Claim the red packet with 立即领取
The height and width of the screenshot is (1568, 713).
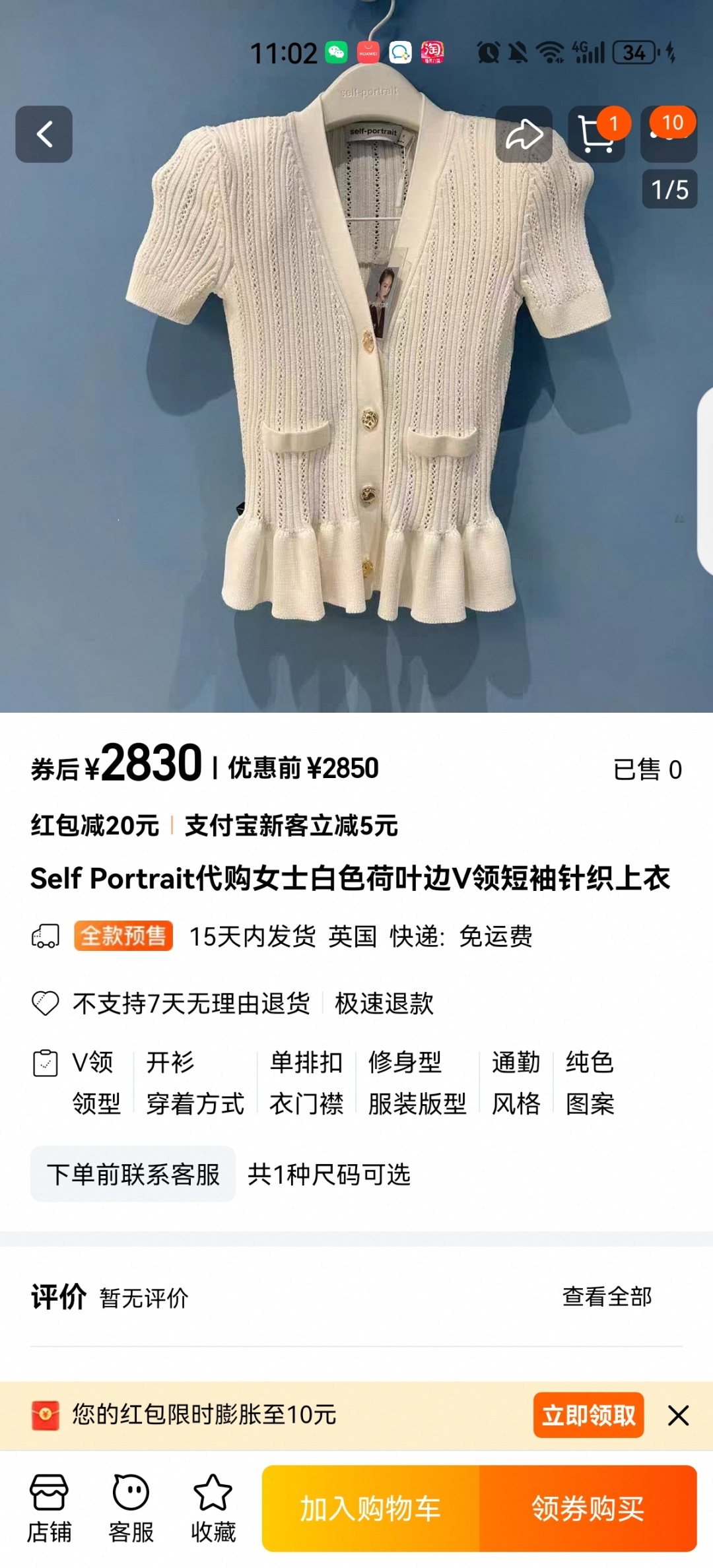coord(588,1415)
